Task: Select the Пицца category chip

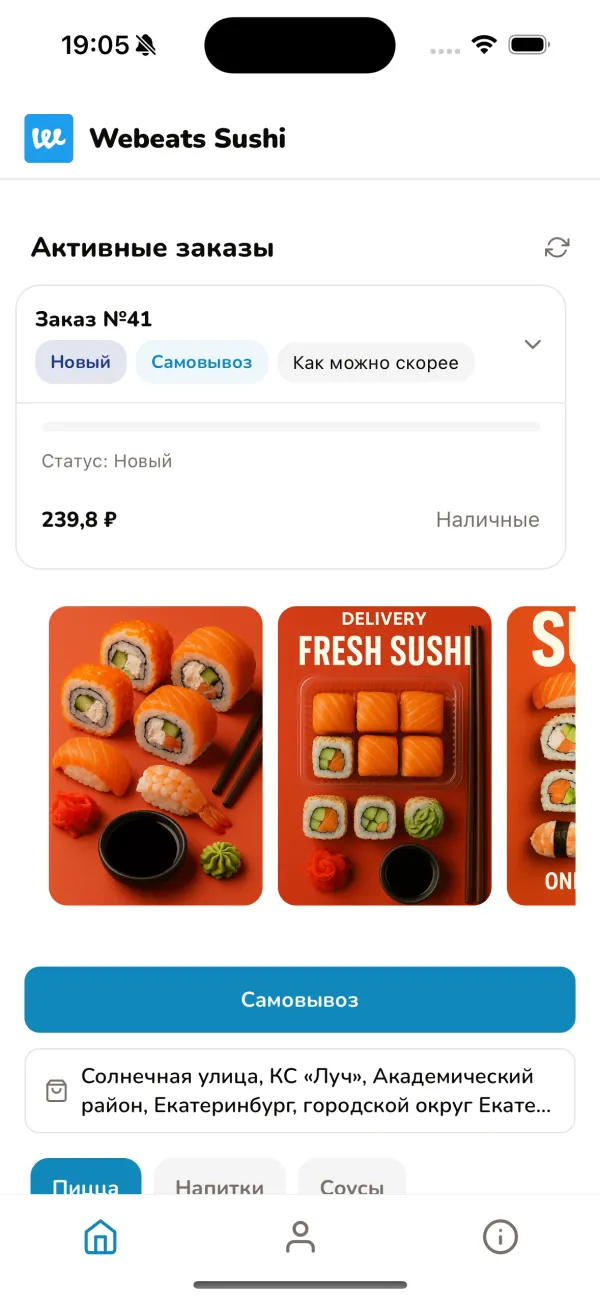Action: pyautogui.click(x=86, y=1180)
